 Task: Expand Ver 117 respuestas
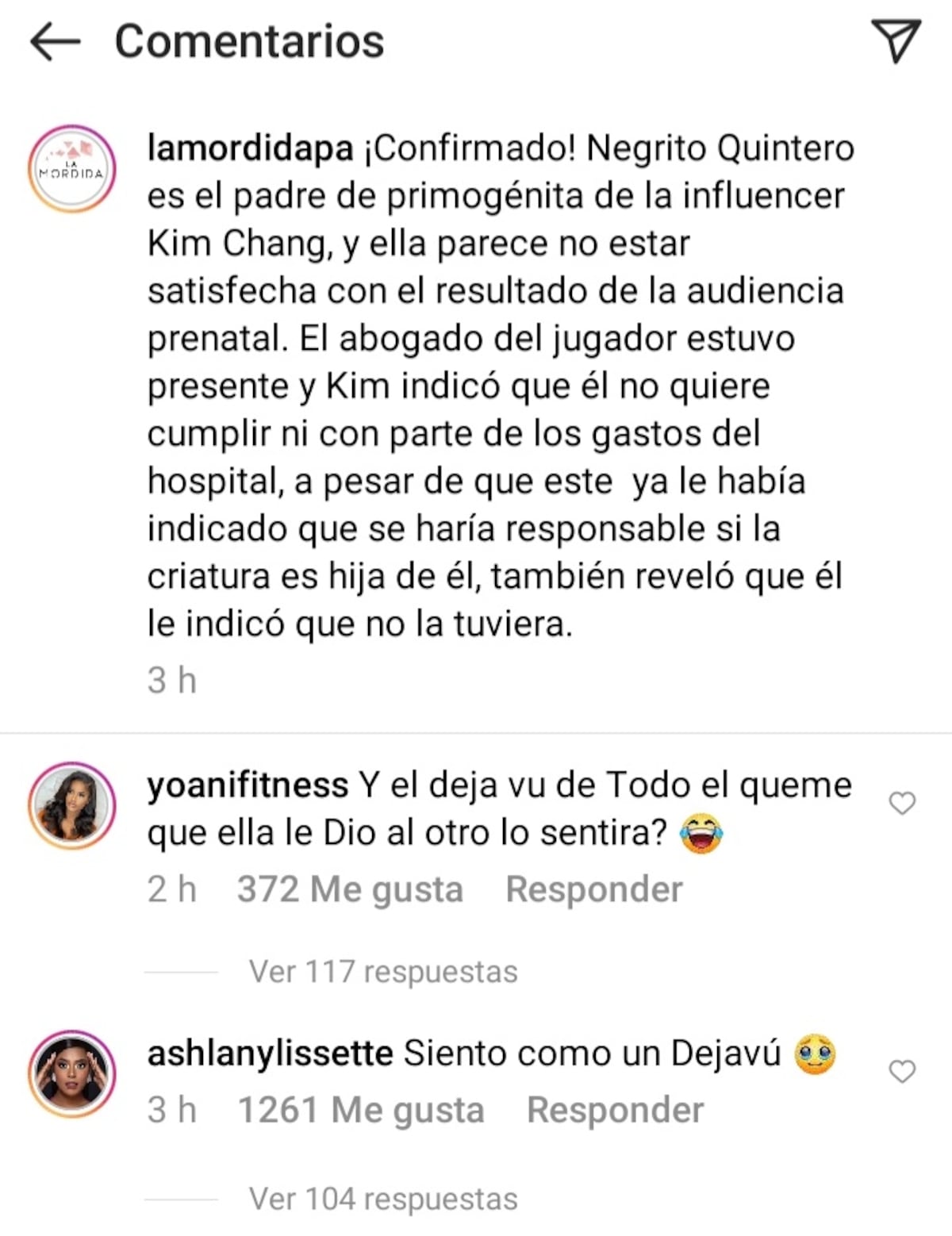382,971
